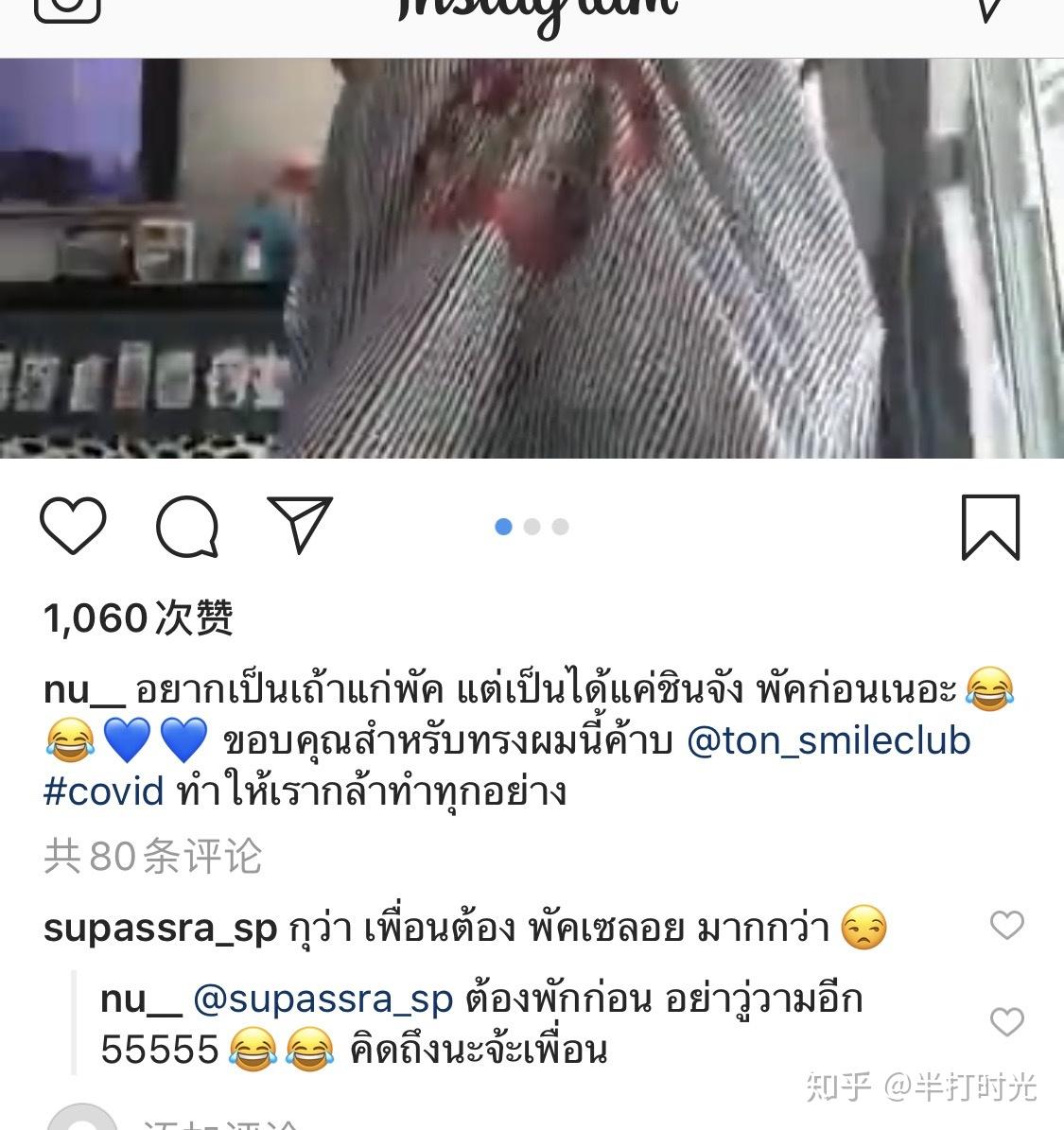The image size is (1064, 1130).
Task: Open supassra_sp's profile from comment
Action: [160, 929]
